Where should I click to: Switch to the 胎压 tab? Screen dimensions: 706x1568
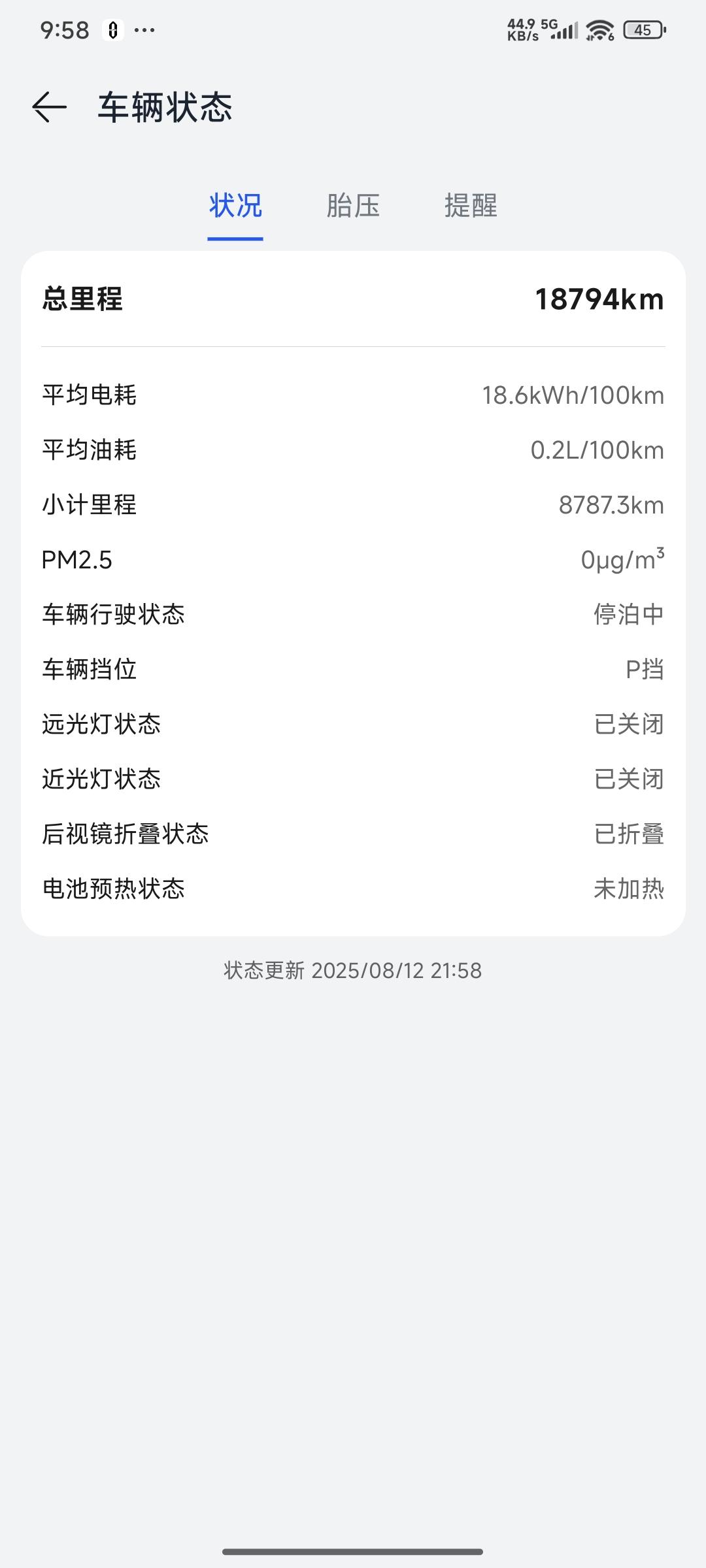point(353,206)
